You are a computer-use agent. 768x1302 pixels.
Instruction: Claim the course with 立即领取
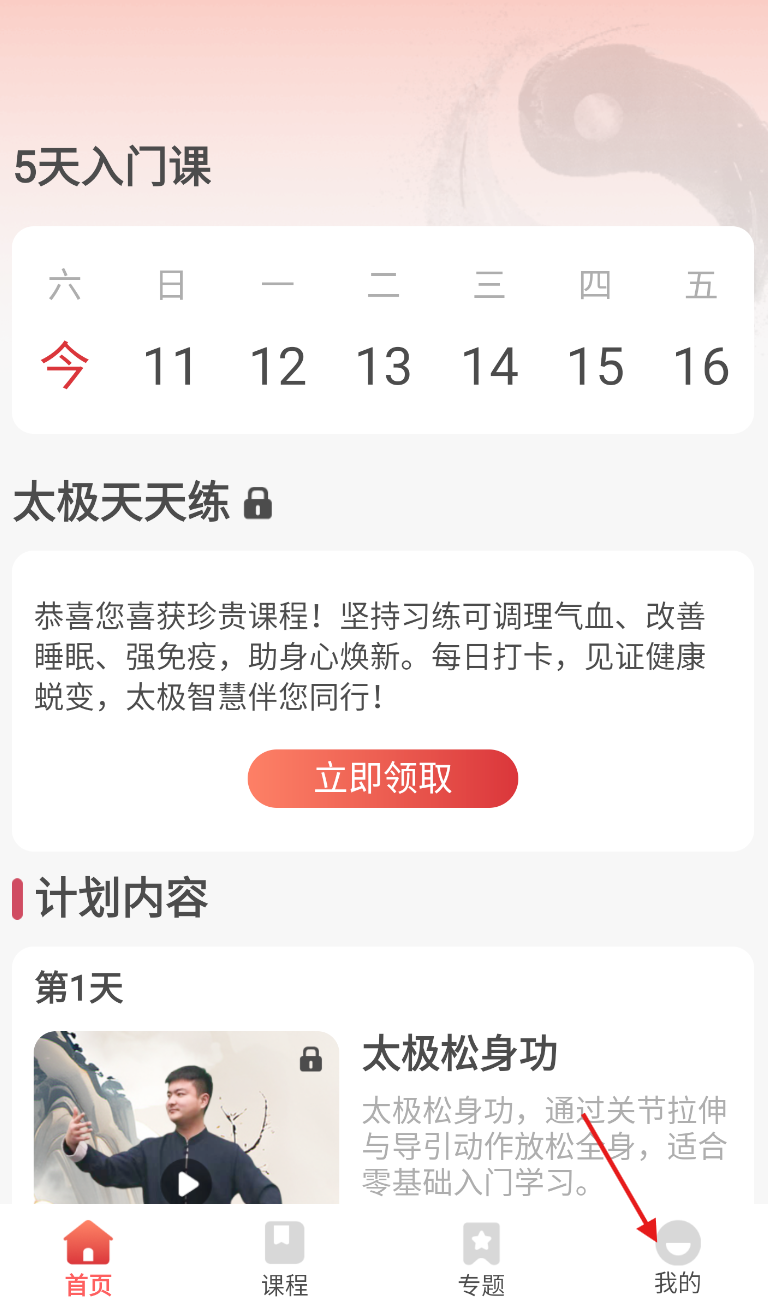[383, 778]
